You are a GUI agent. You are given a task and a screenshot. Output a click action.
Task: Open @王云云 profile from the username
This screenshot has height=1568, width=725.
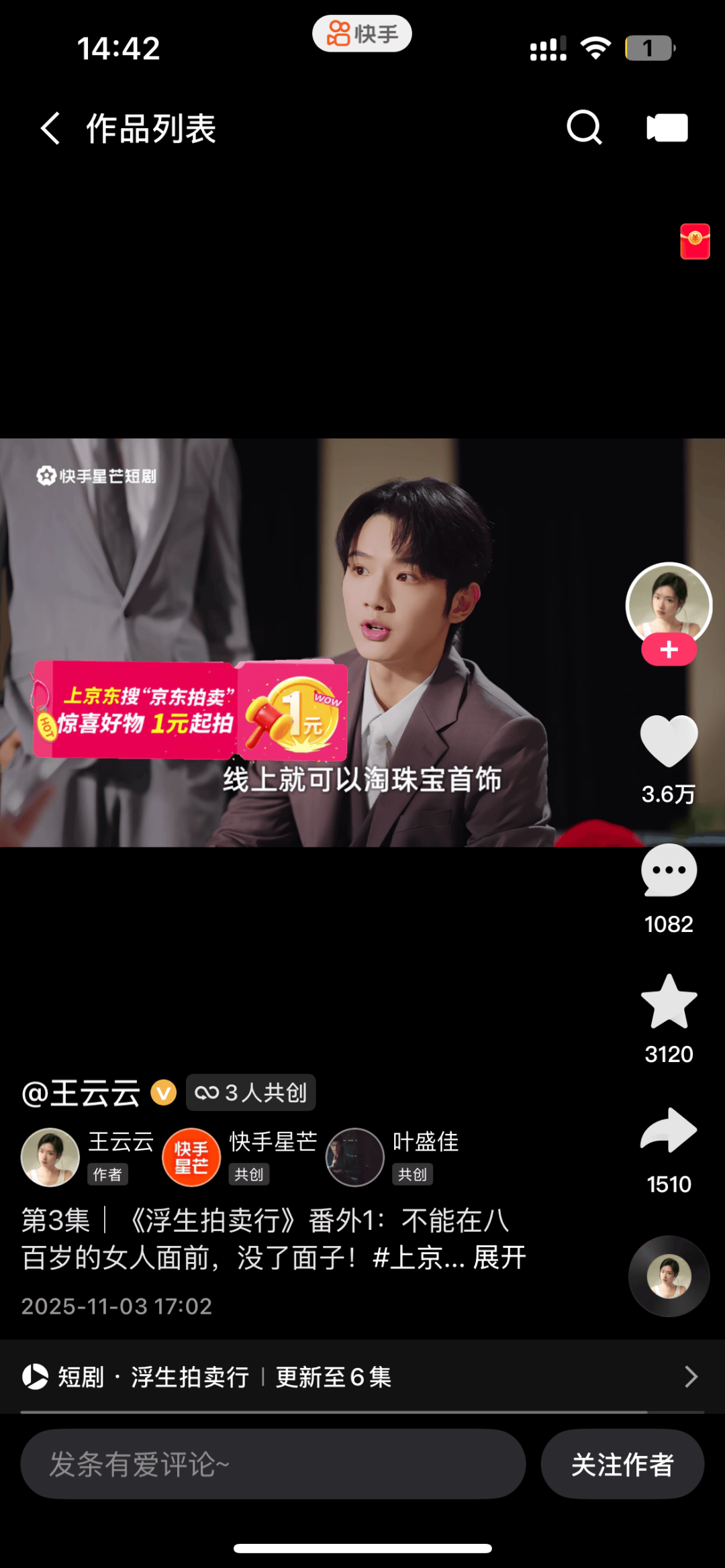pos(81,1093)
